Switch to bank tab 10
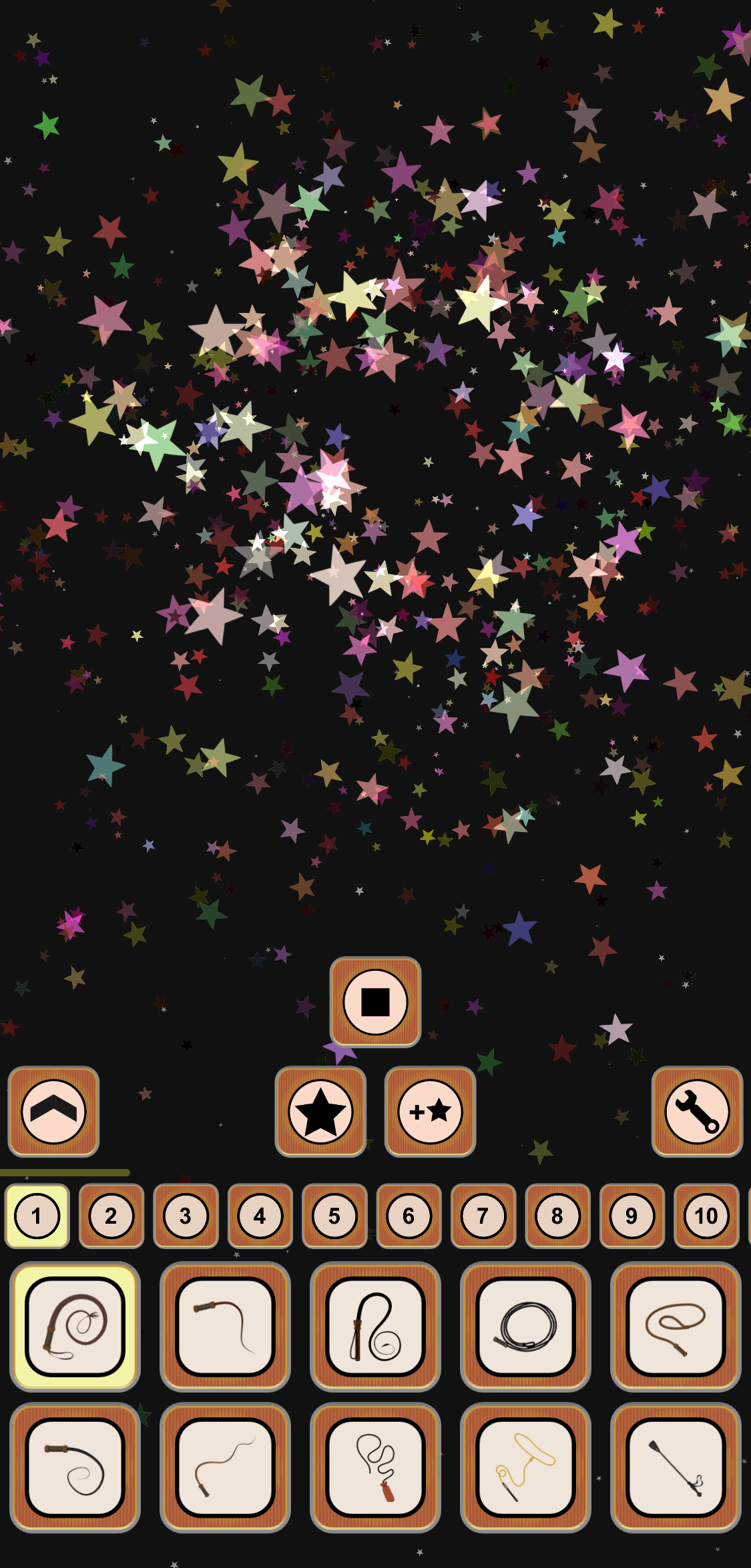 click(x=704, y=1215)
